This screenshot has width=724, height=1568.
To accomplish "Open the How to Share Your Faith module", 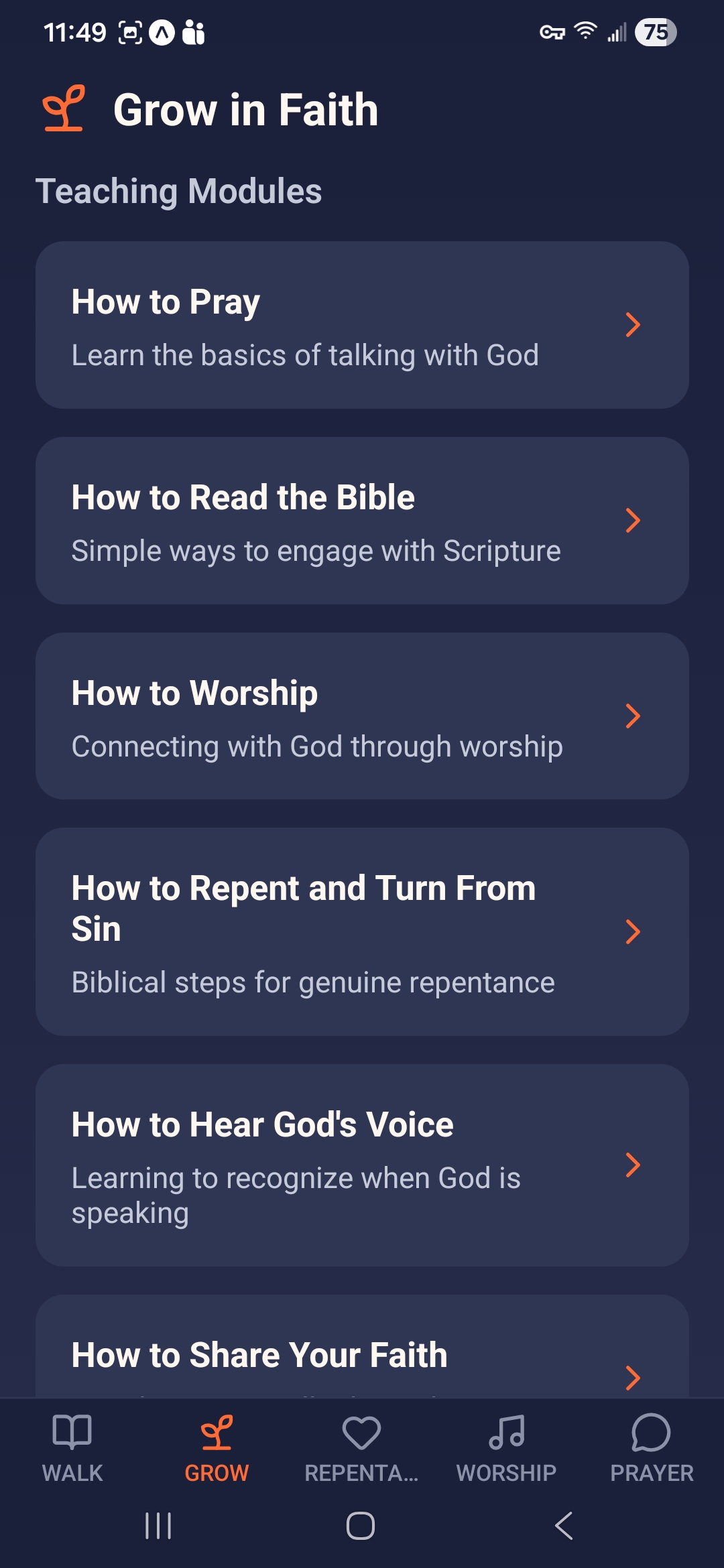I will point(362,1347).
